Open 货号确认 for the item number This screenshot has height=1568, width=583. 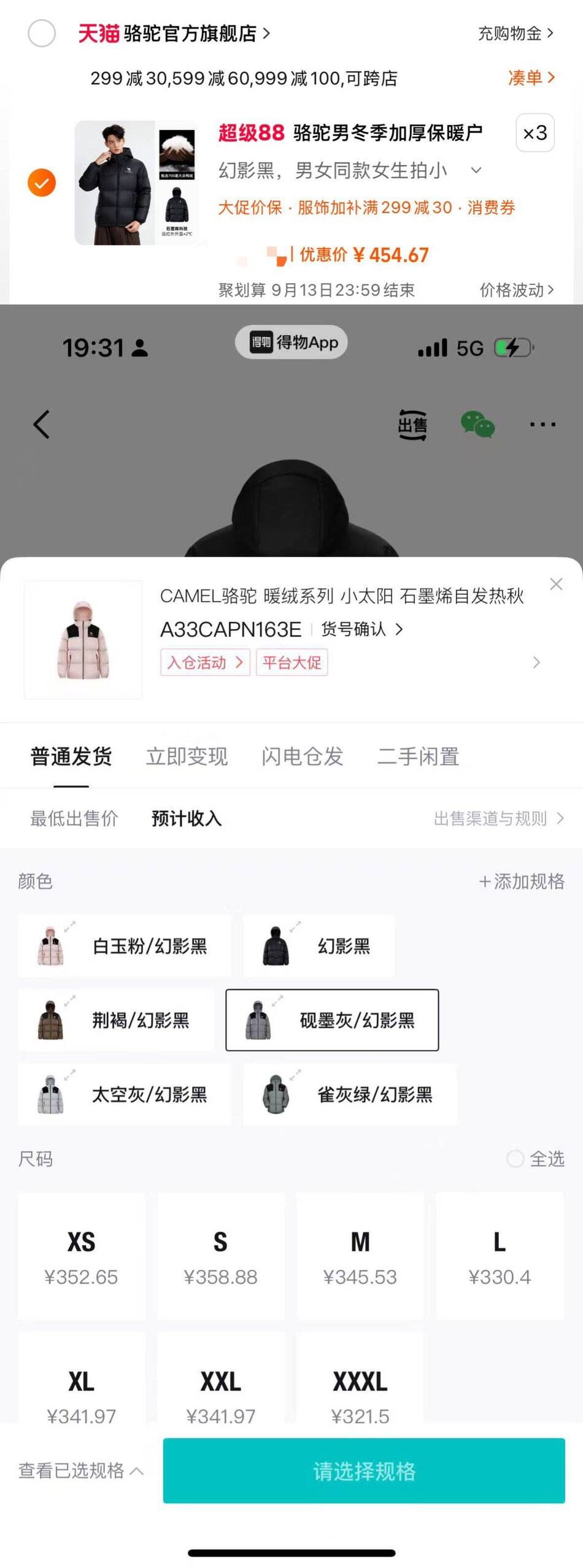tap(362, 629)
